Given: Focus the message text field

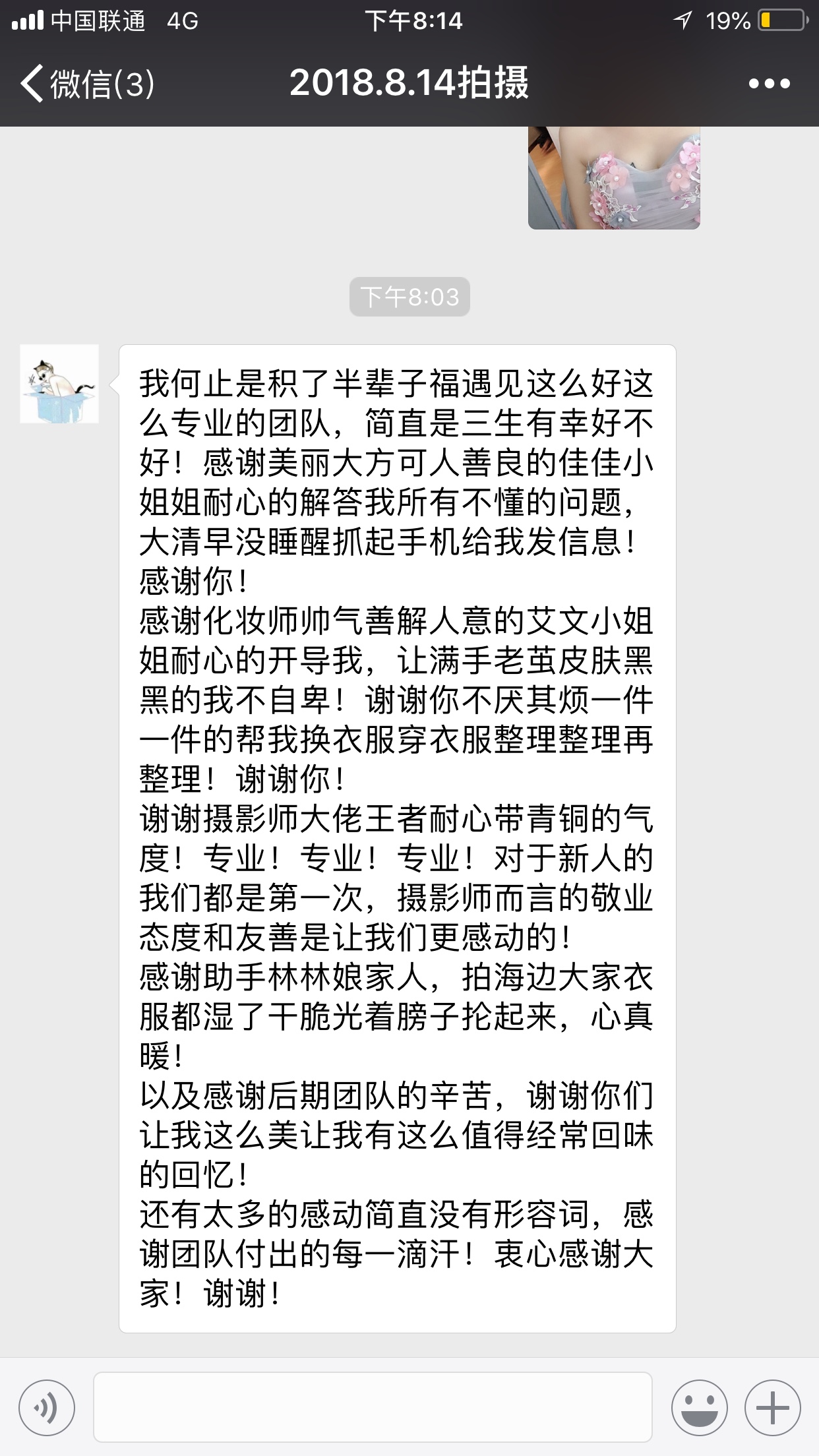Looking at the screenshot, I should [x=373, y=1408].
